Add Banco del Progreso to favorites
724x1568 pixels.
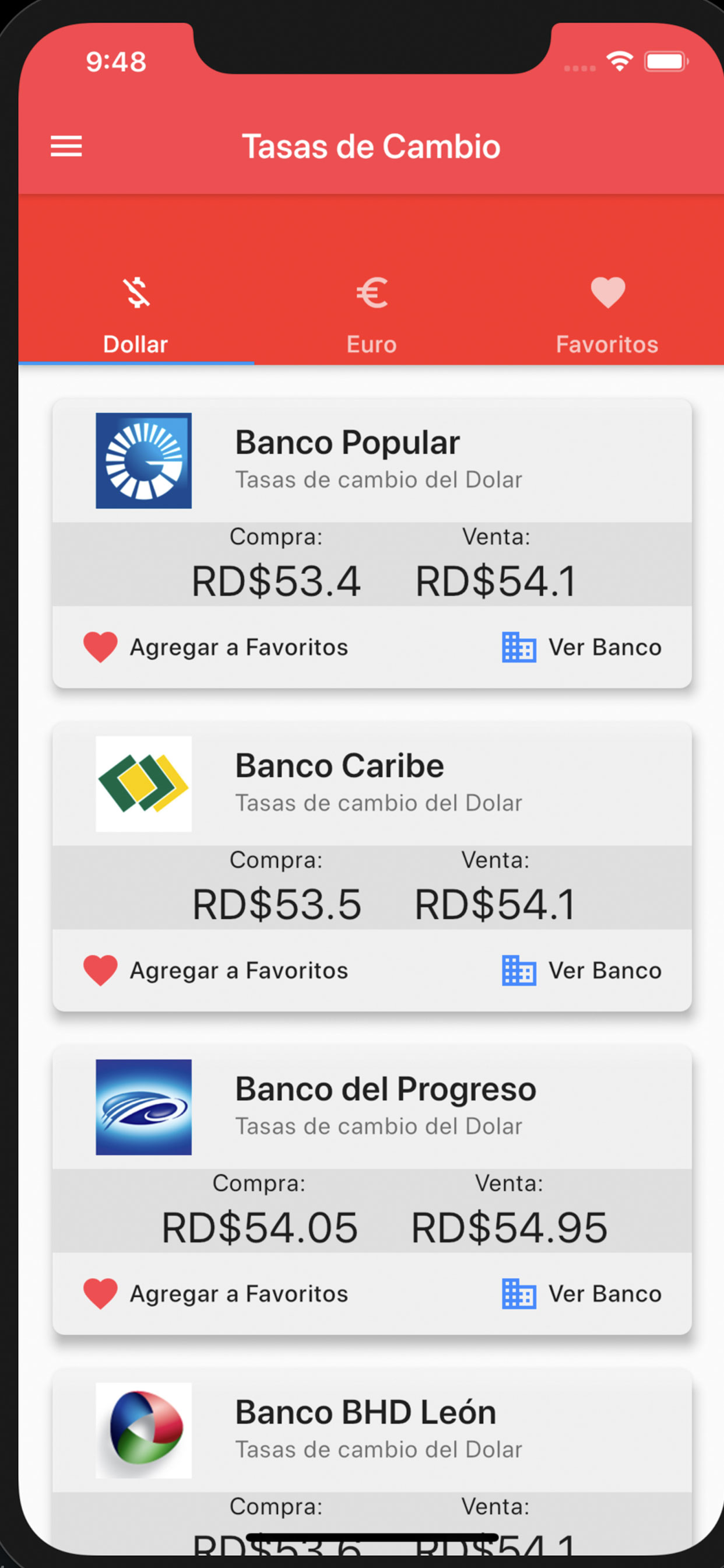point(215,1293)
